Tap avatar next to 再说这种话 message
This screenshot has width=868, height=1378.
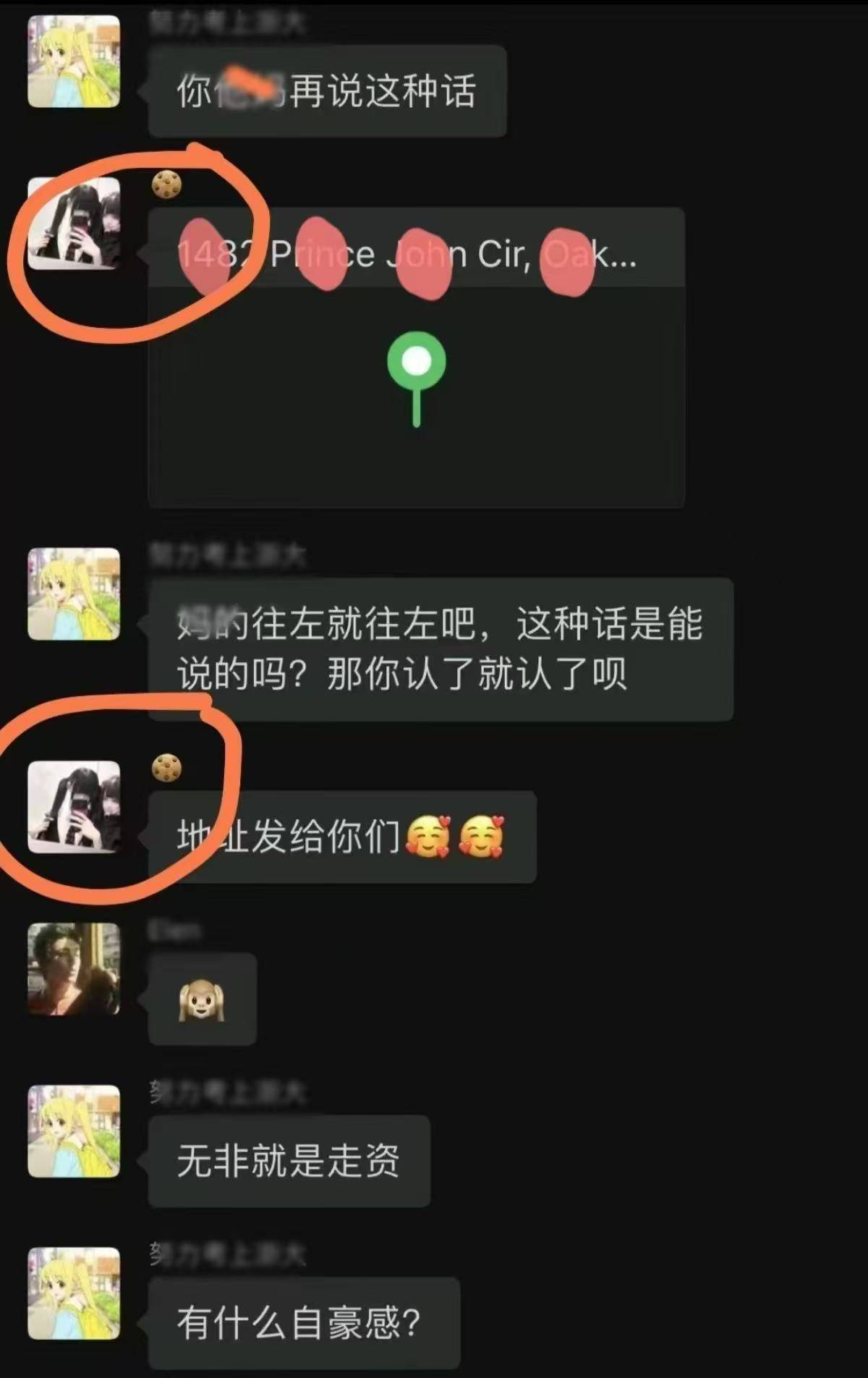pyautogui.click(x=74, y=62)
